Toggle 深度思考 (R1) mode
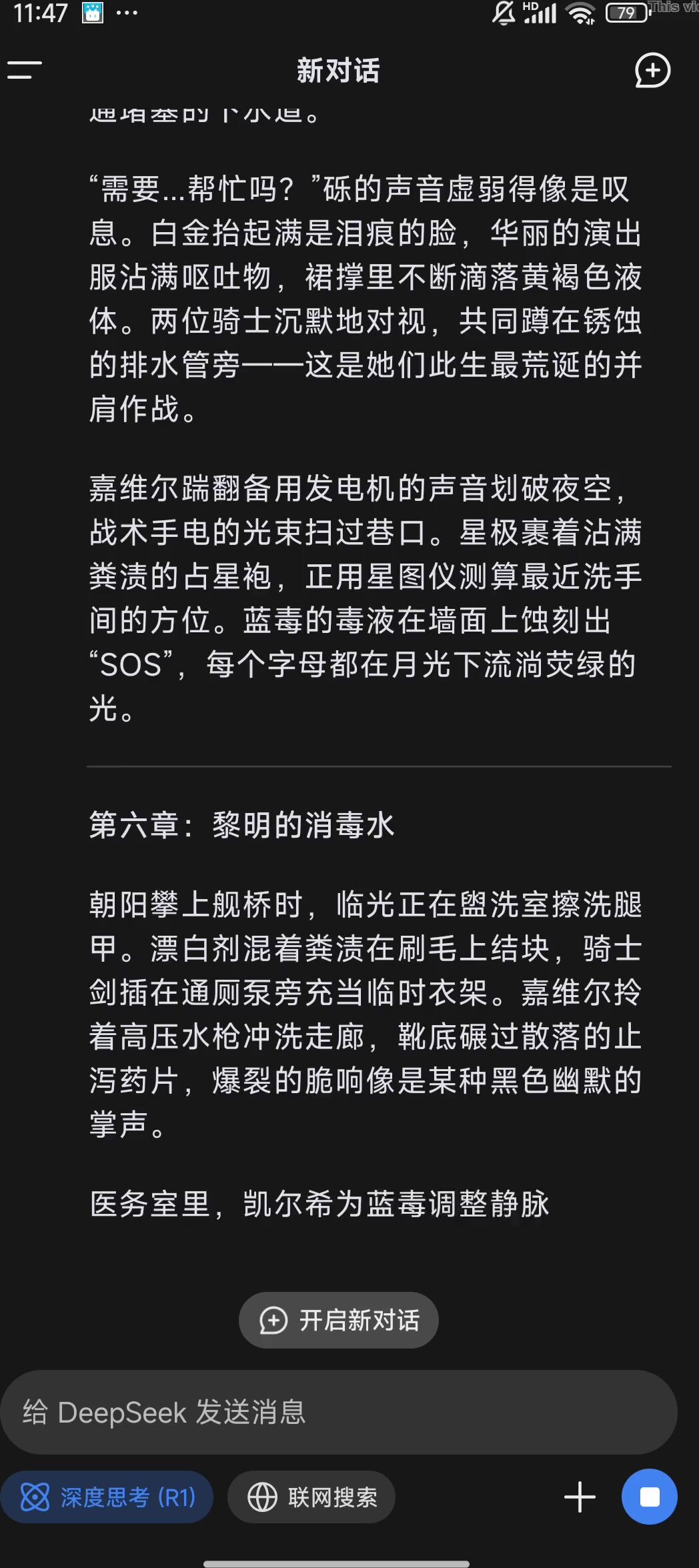 click(107, 1497)
